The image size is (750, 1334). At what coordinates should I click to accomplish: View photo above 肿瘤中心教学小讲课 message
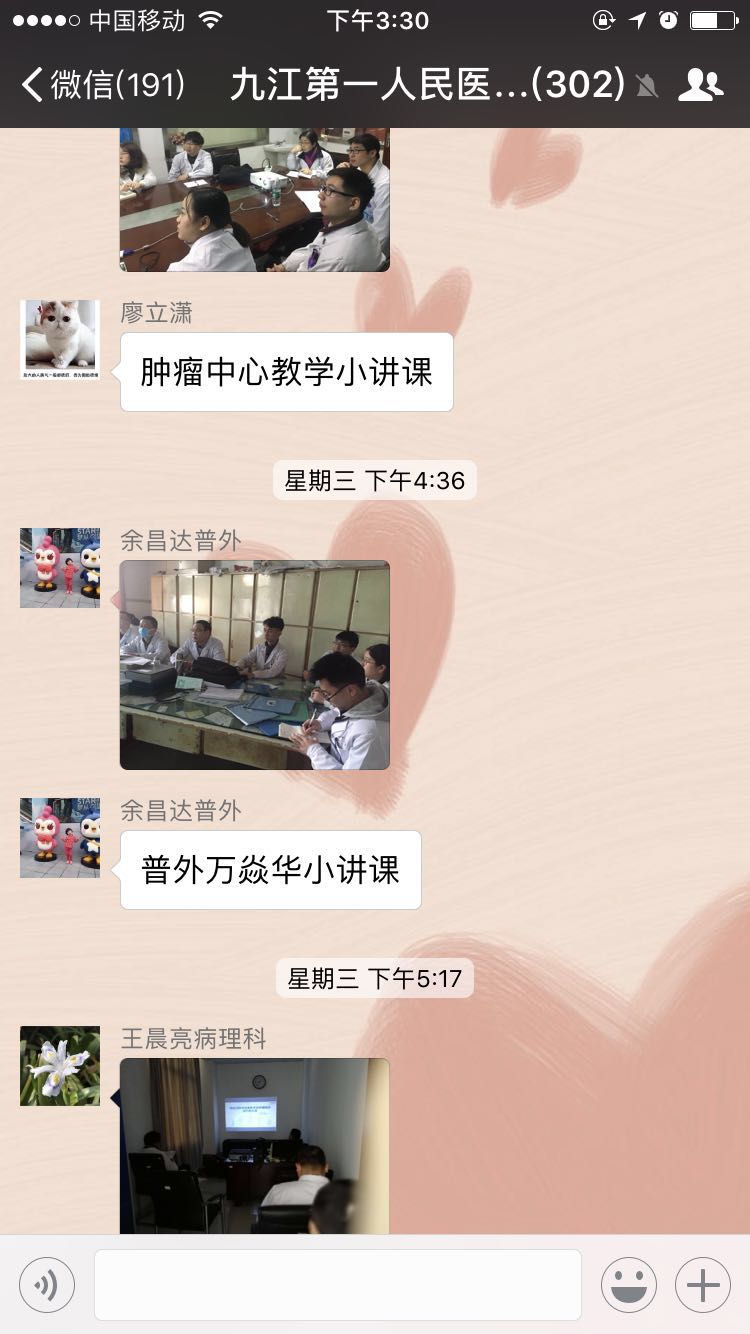[254, 200]
